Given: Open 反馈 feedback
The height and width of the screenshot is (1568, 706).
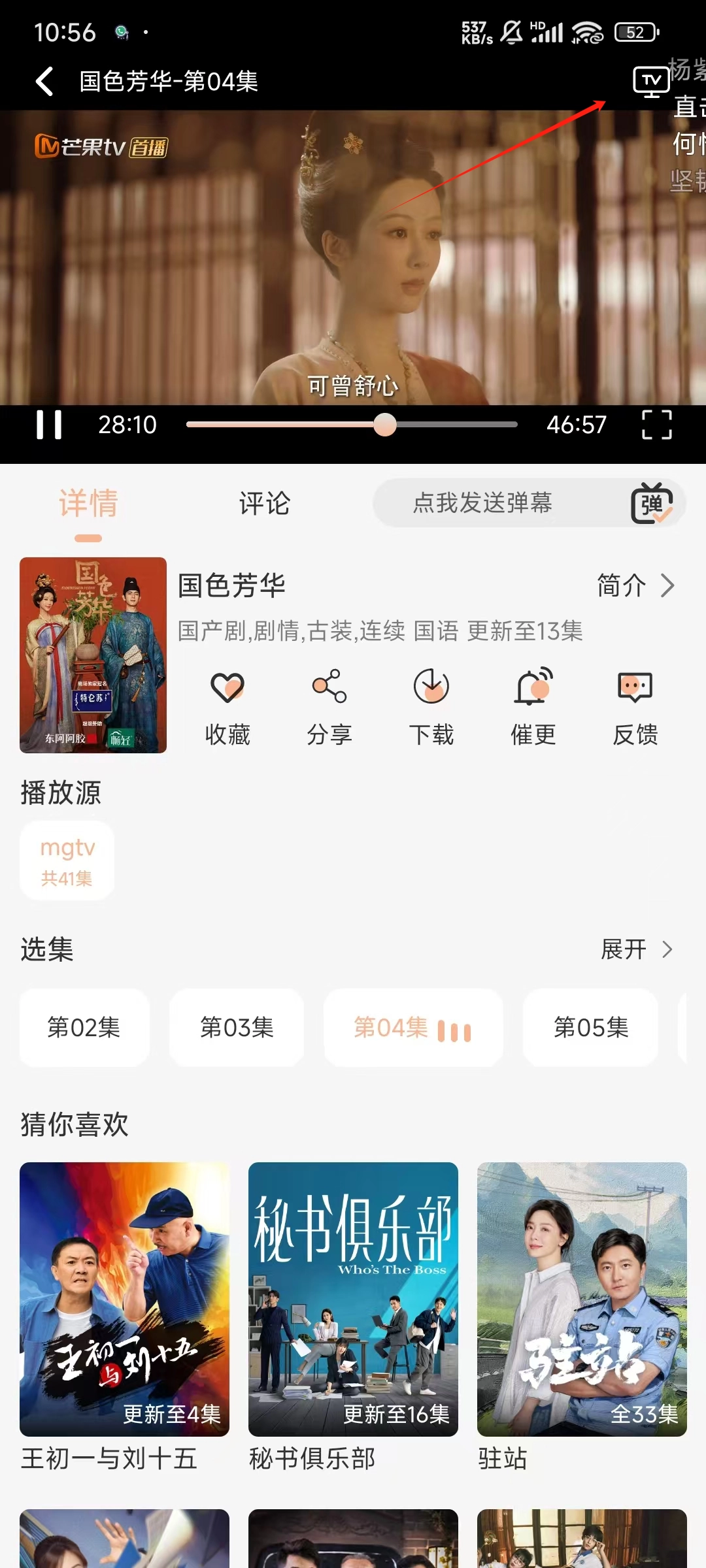Looking at the screenshot, I should pos(635,706).
